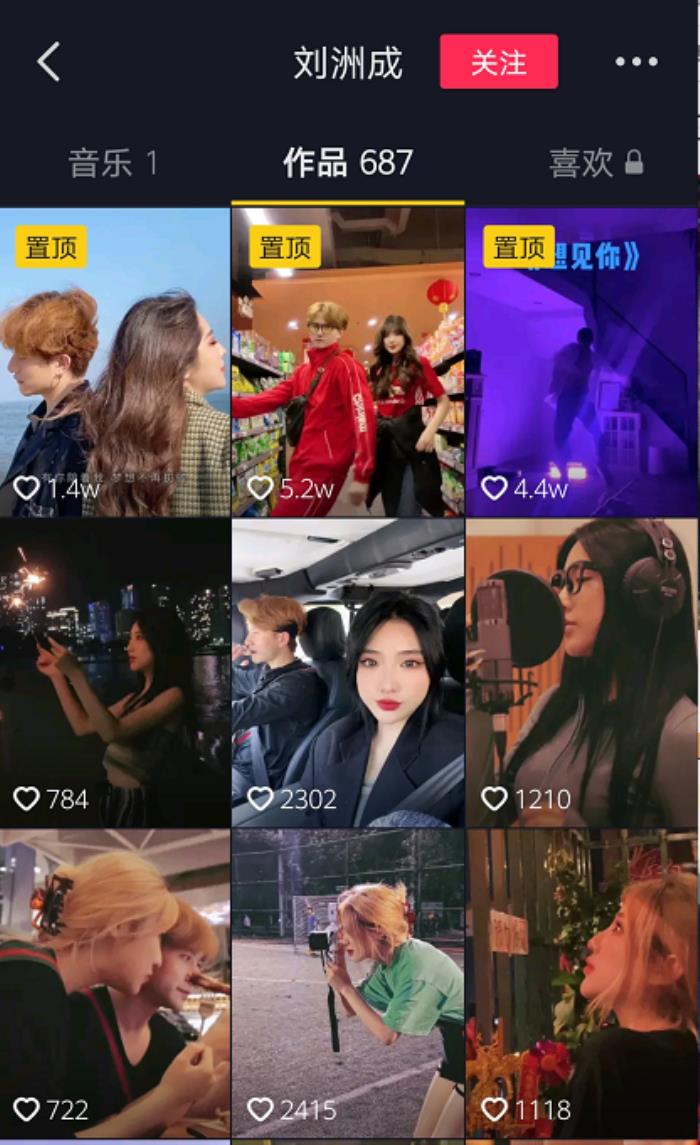Go back using the top-left arrow
Image resolution: width=700 pixels, height=1145 pixels.
[49, 62]
